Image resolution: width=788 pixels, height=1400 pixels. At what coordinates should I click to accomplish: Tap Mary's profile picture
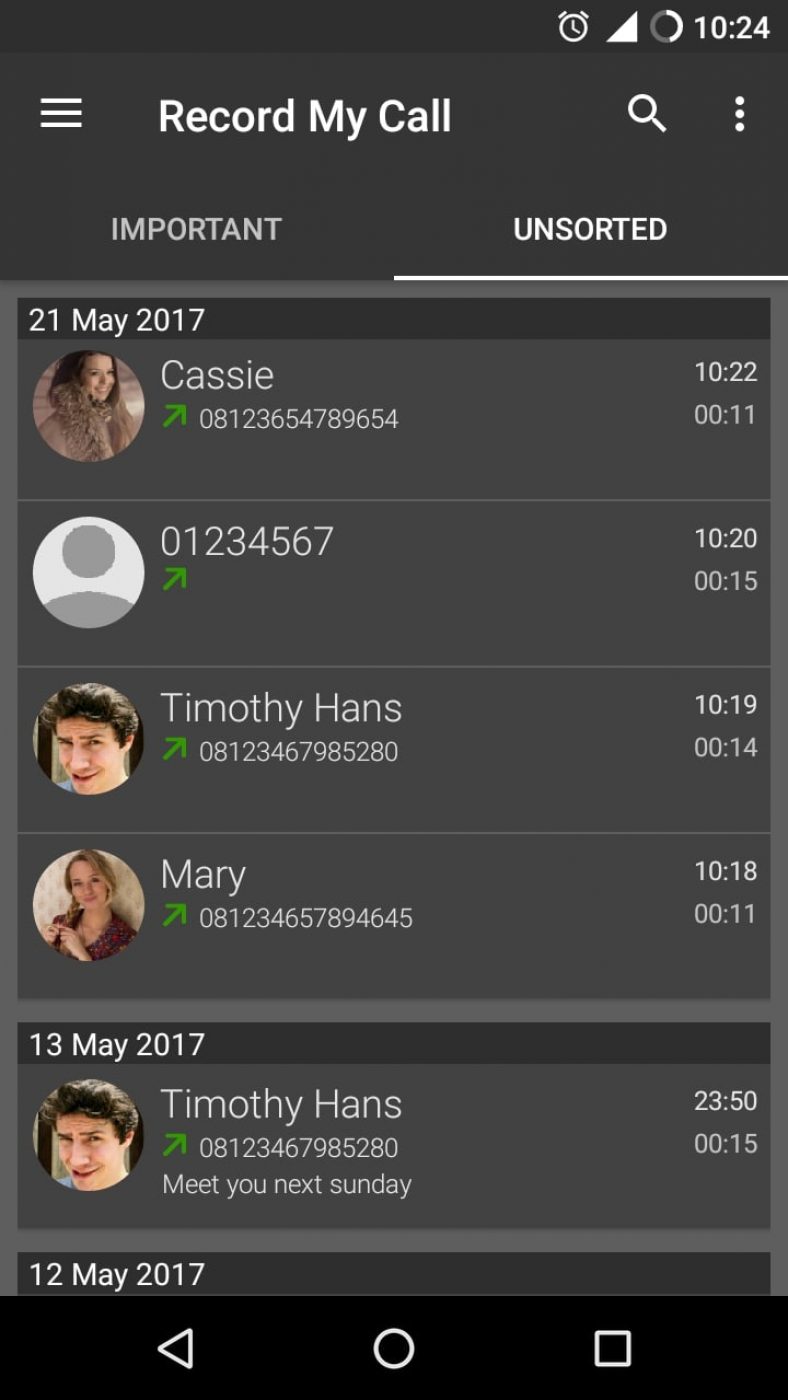(x=88, y=905)
